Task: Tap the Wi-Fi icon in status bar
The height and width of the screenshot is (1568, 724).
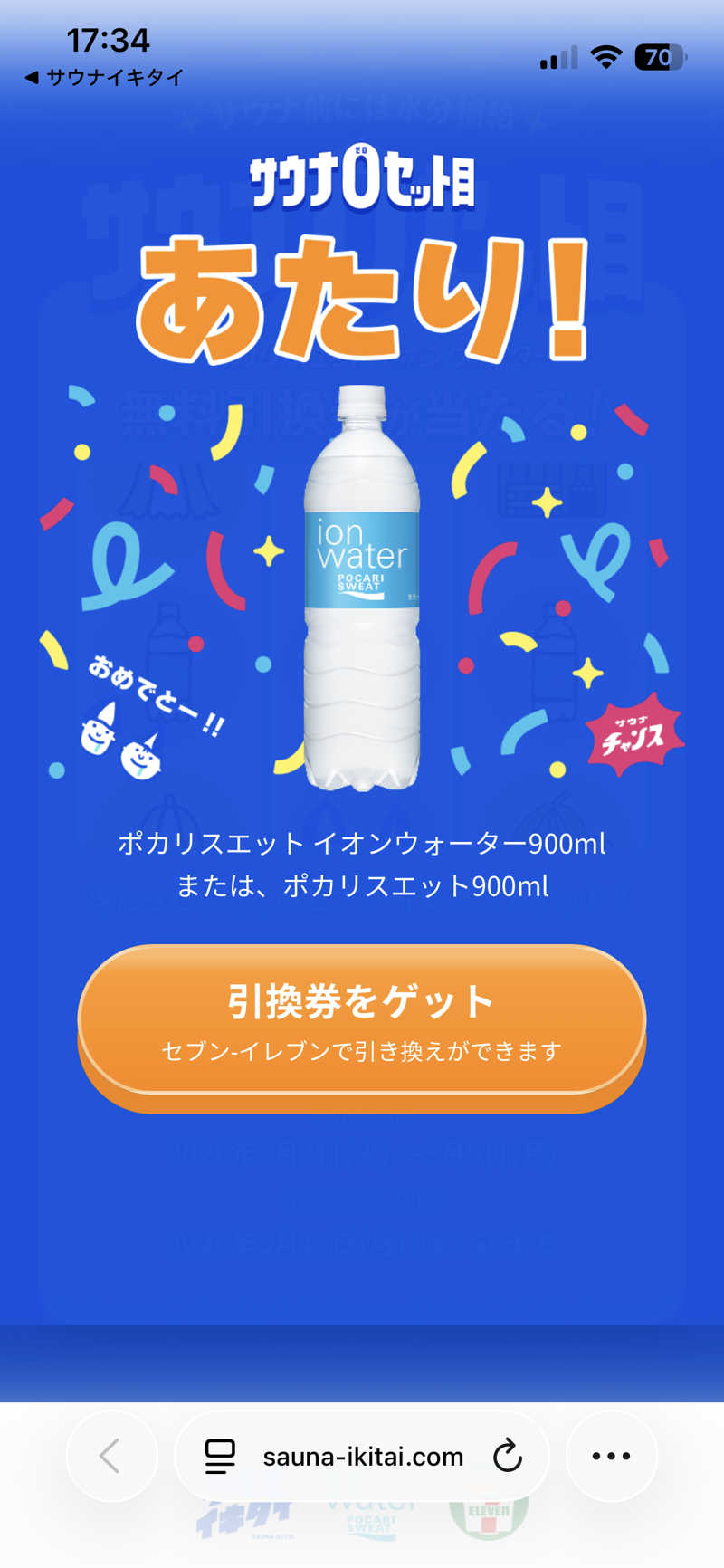Action: tap(605, 57)
